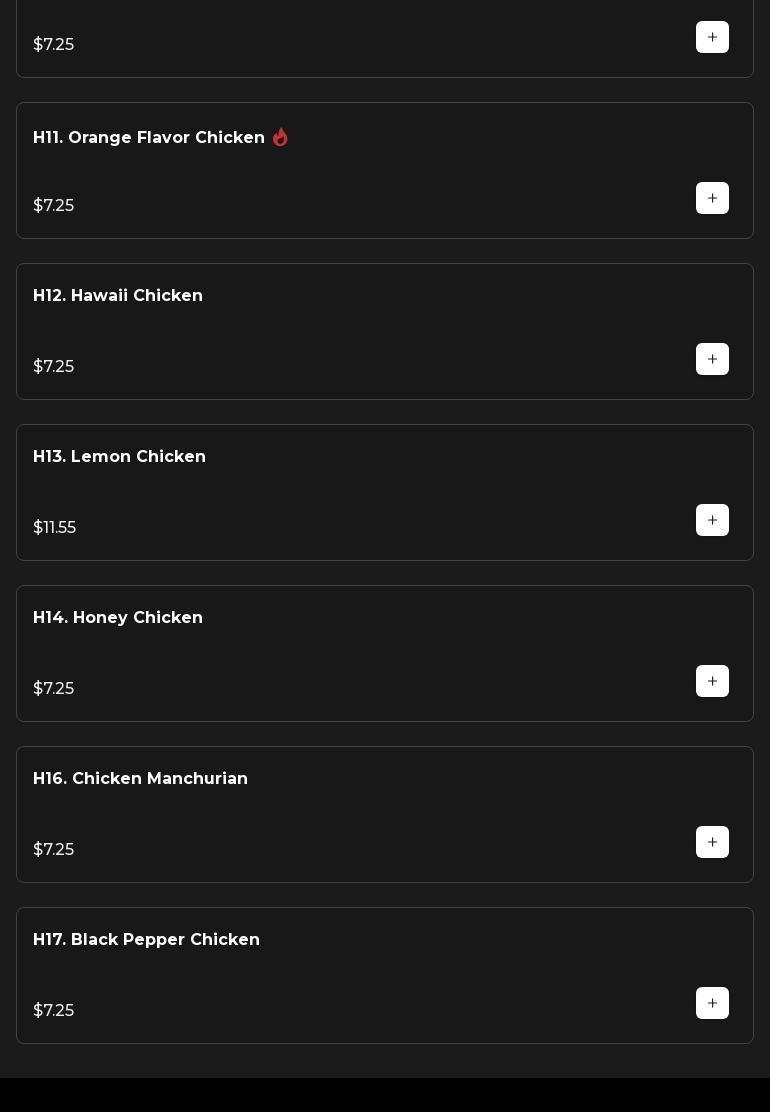The image size is (770, 1112).
Task: Add H11. Orange Flavor Chicken to order
Action: 712,198
